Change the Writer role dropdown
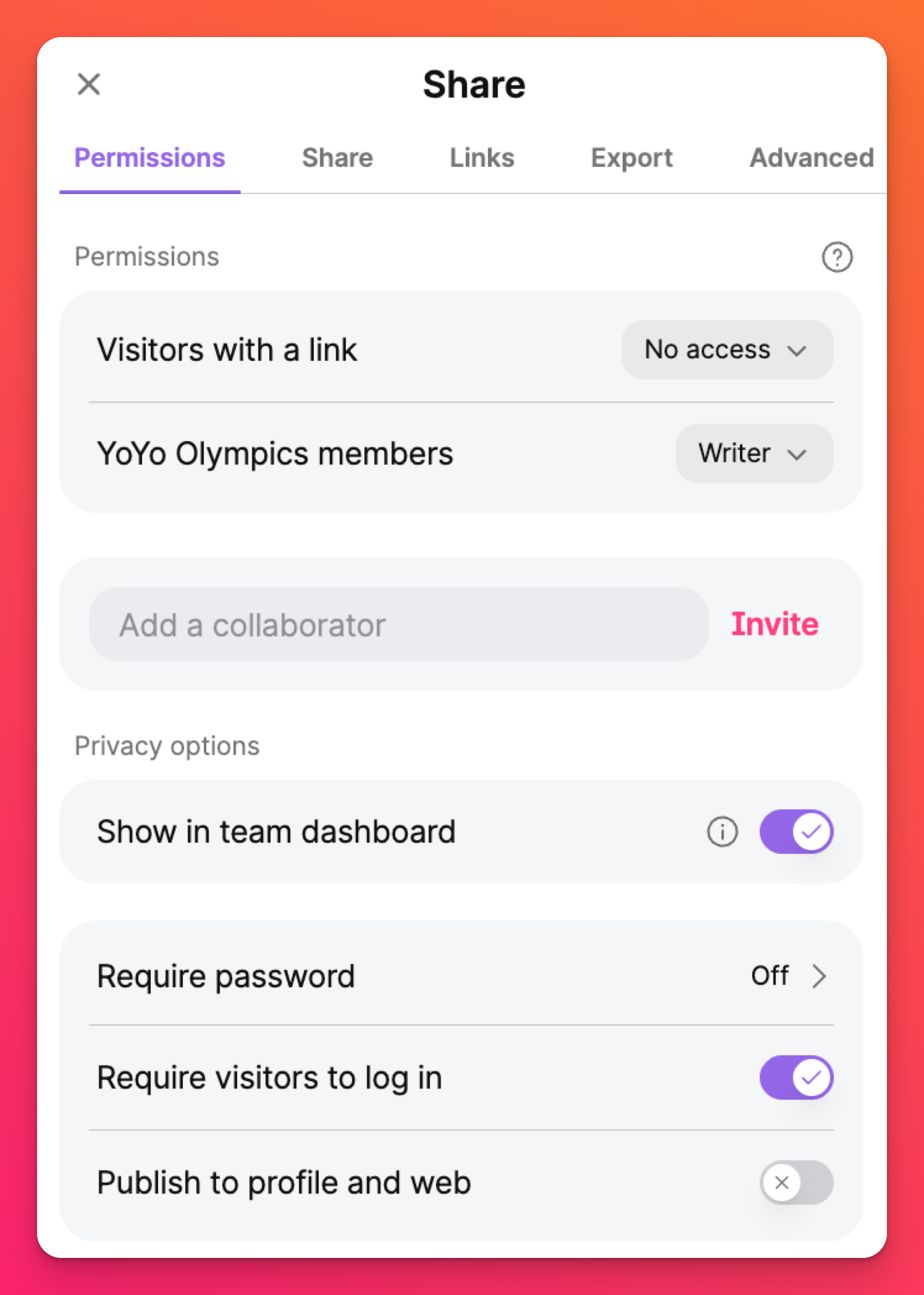Image resolution: width=924 pixels, height=1295 pixels. tap(754, 453)
